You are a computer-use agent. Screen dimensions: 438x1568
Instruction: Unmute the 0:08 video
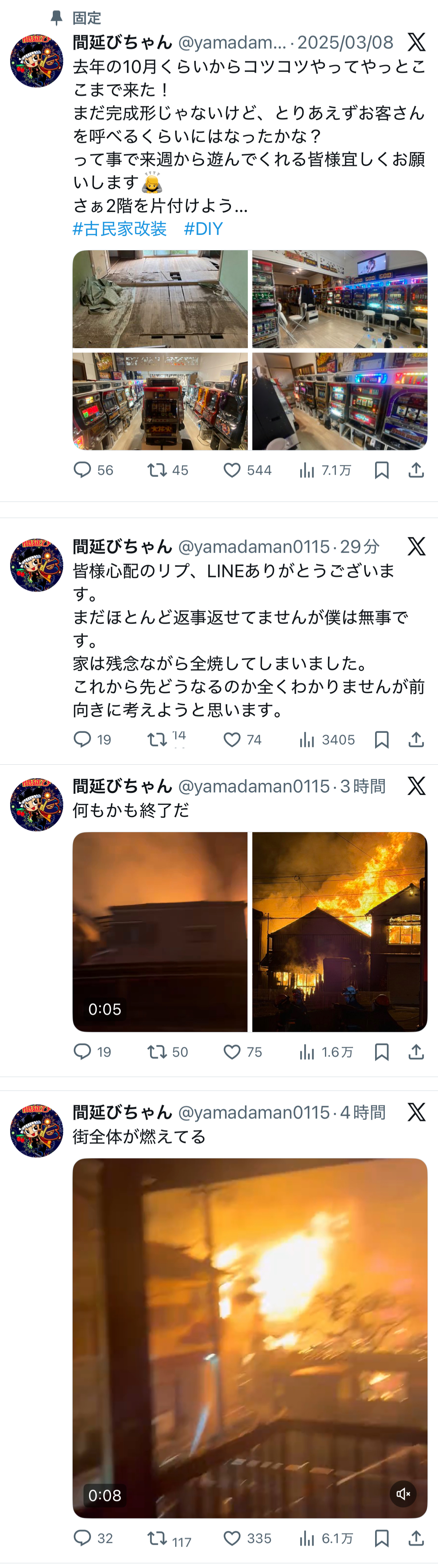coord(403,1494)
